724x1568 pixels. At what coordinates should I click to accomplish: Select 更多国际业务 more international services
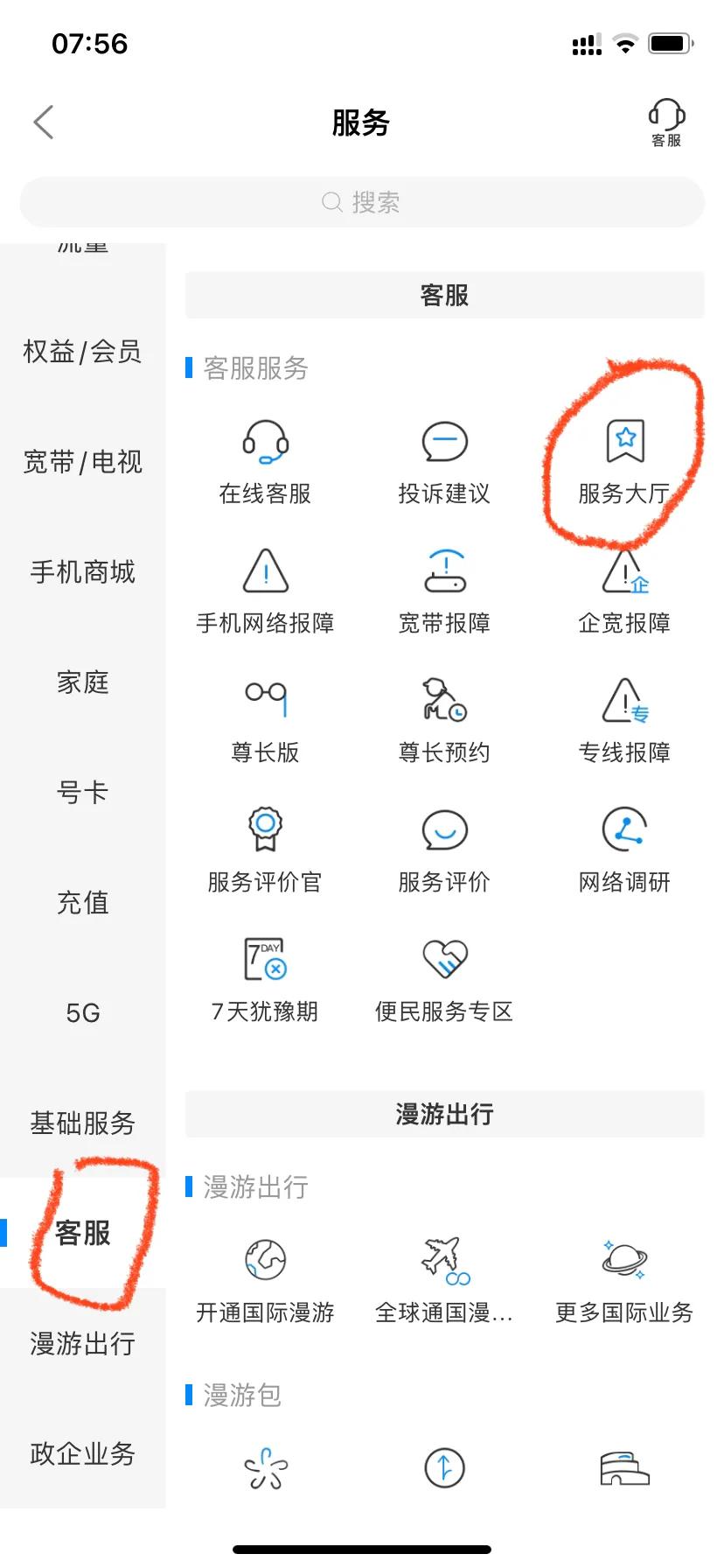click(x=623, y=1277)
